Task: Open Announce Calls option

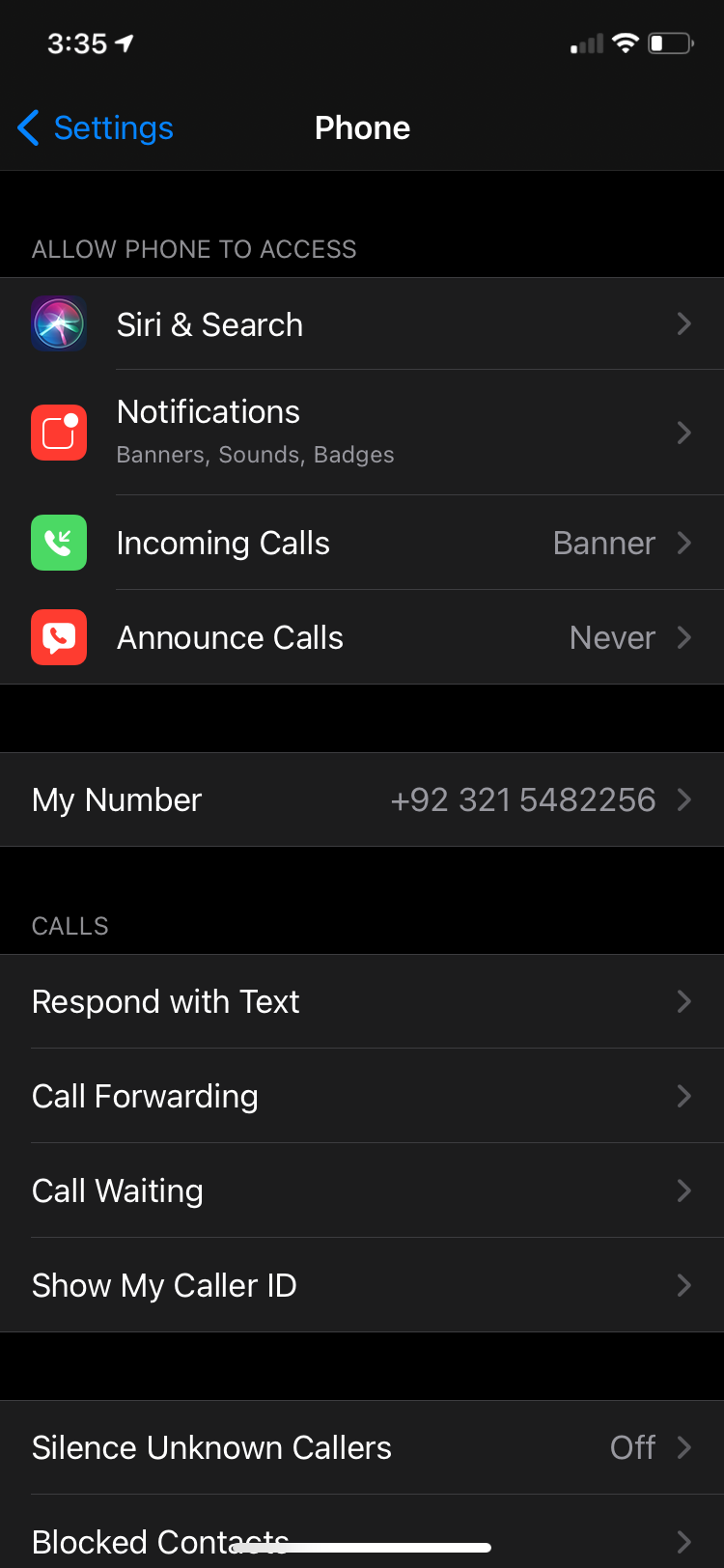Action: (362, 637)
